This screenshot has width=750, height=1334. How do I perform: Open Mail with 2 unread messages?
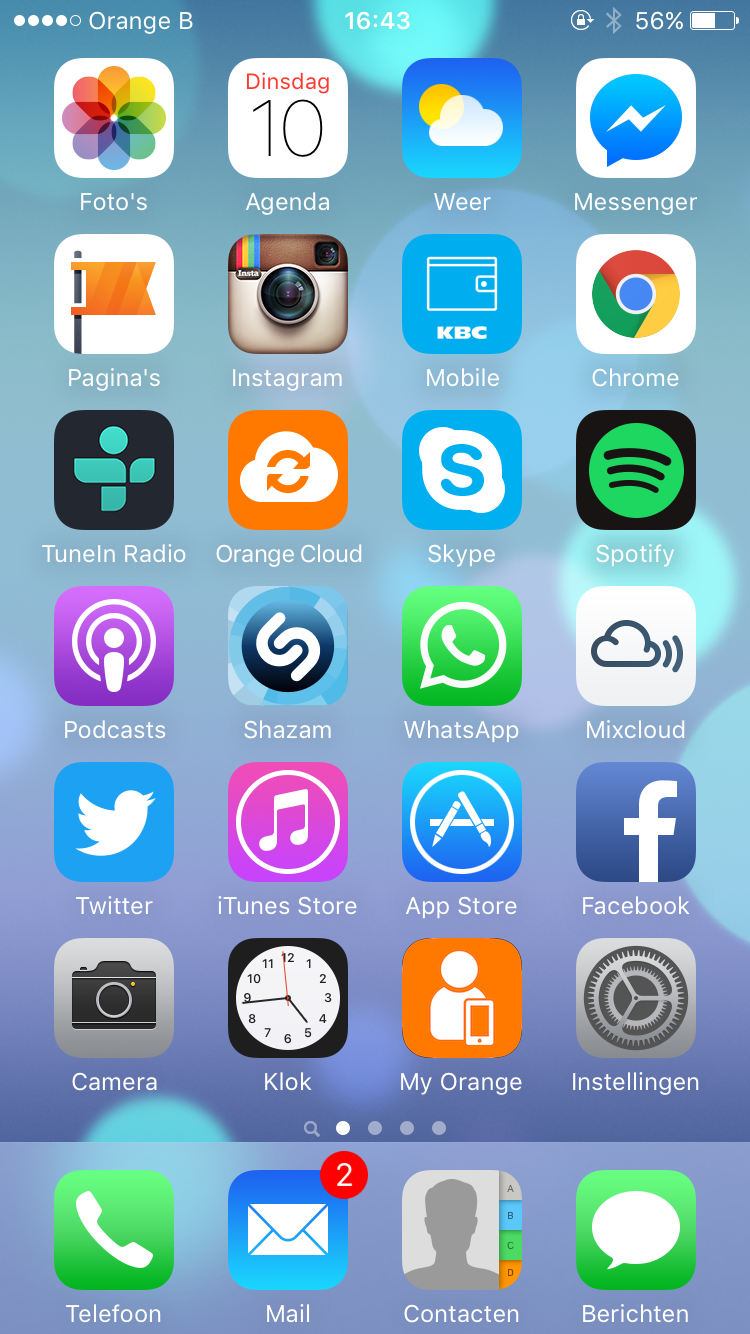tap(288, 1230)
